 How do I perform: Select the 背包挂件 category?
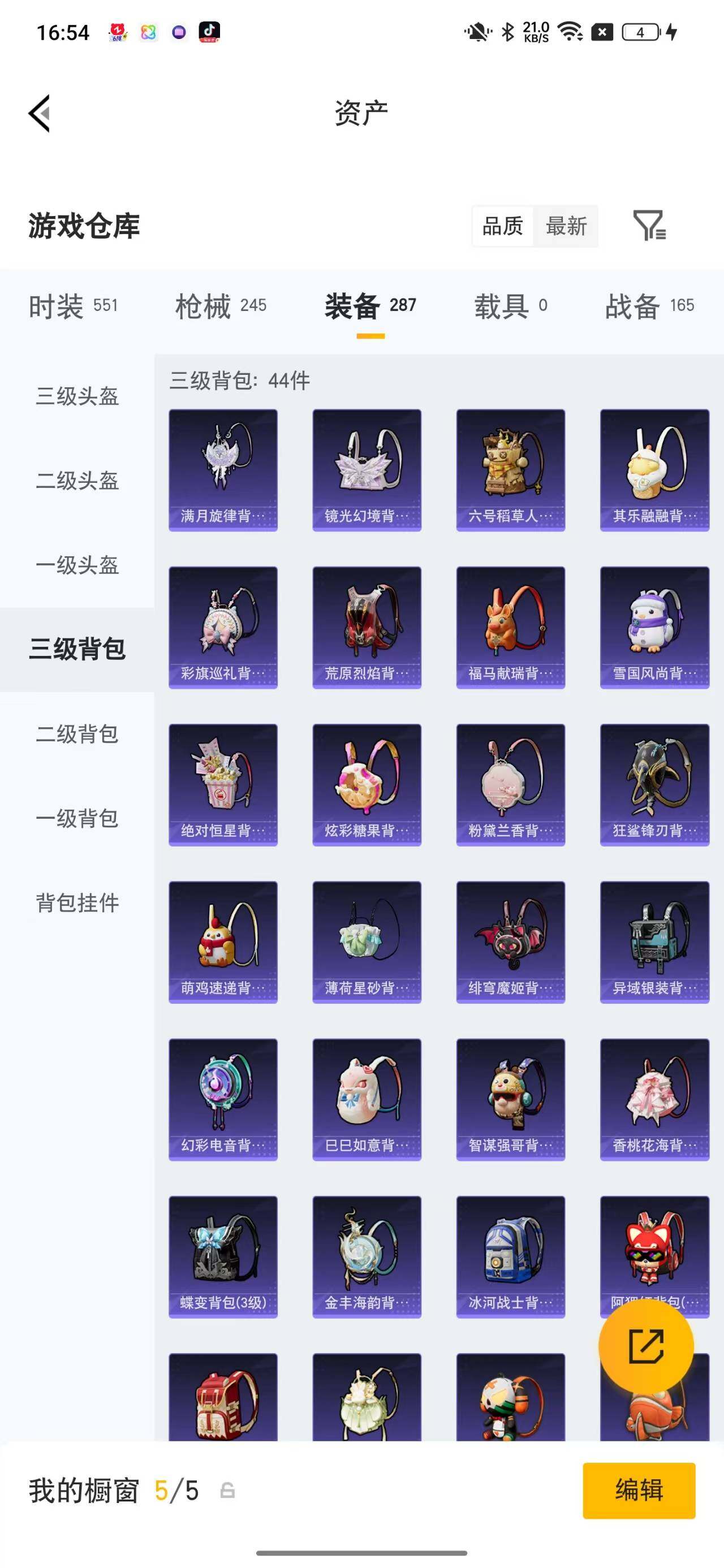(77, 902)
